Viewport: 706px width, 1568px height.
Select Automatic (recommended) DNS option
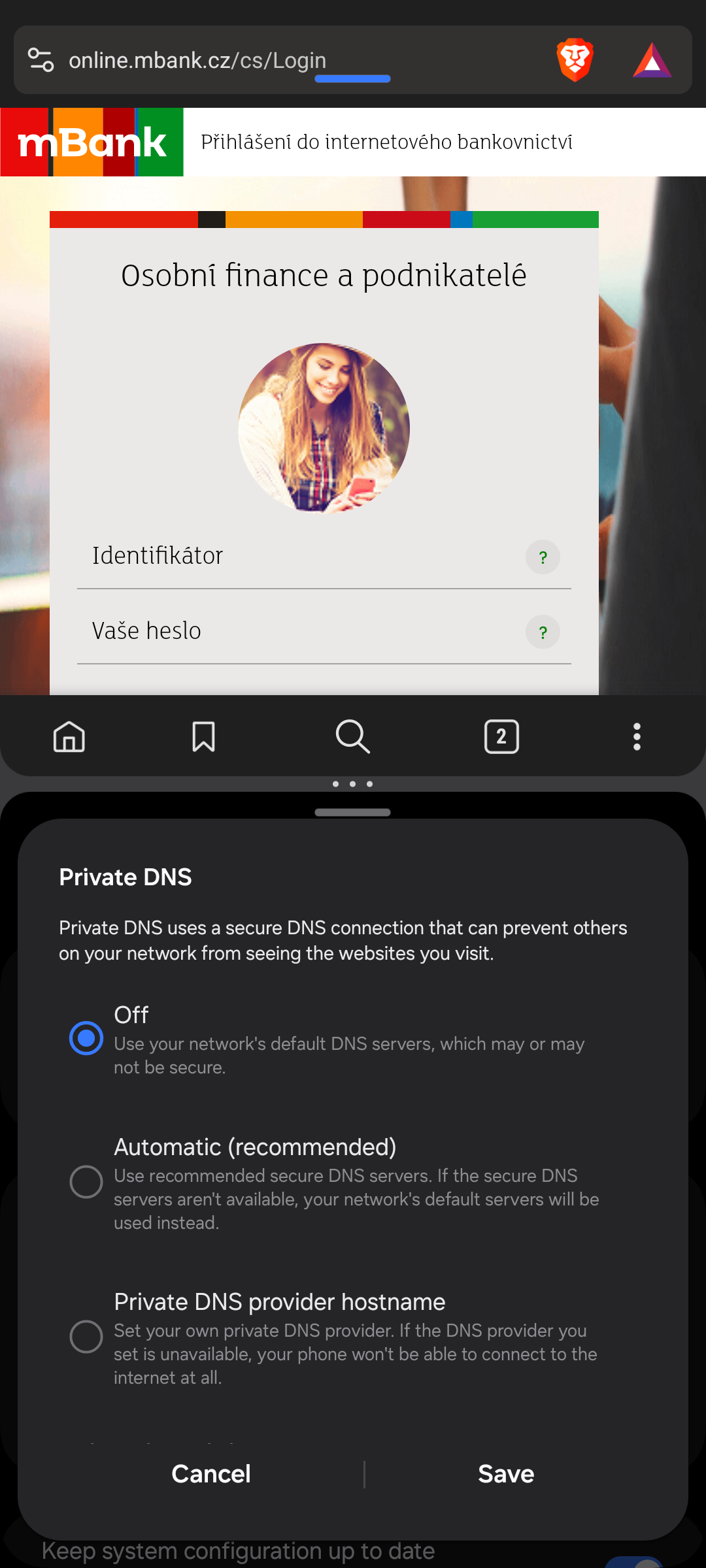(x=86, y=1182)
